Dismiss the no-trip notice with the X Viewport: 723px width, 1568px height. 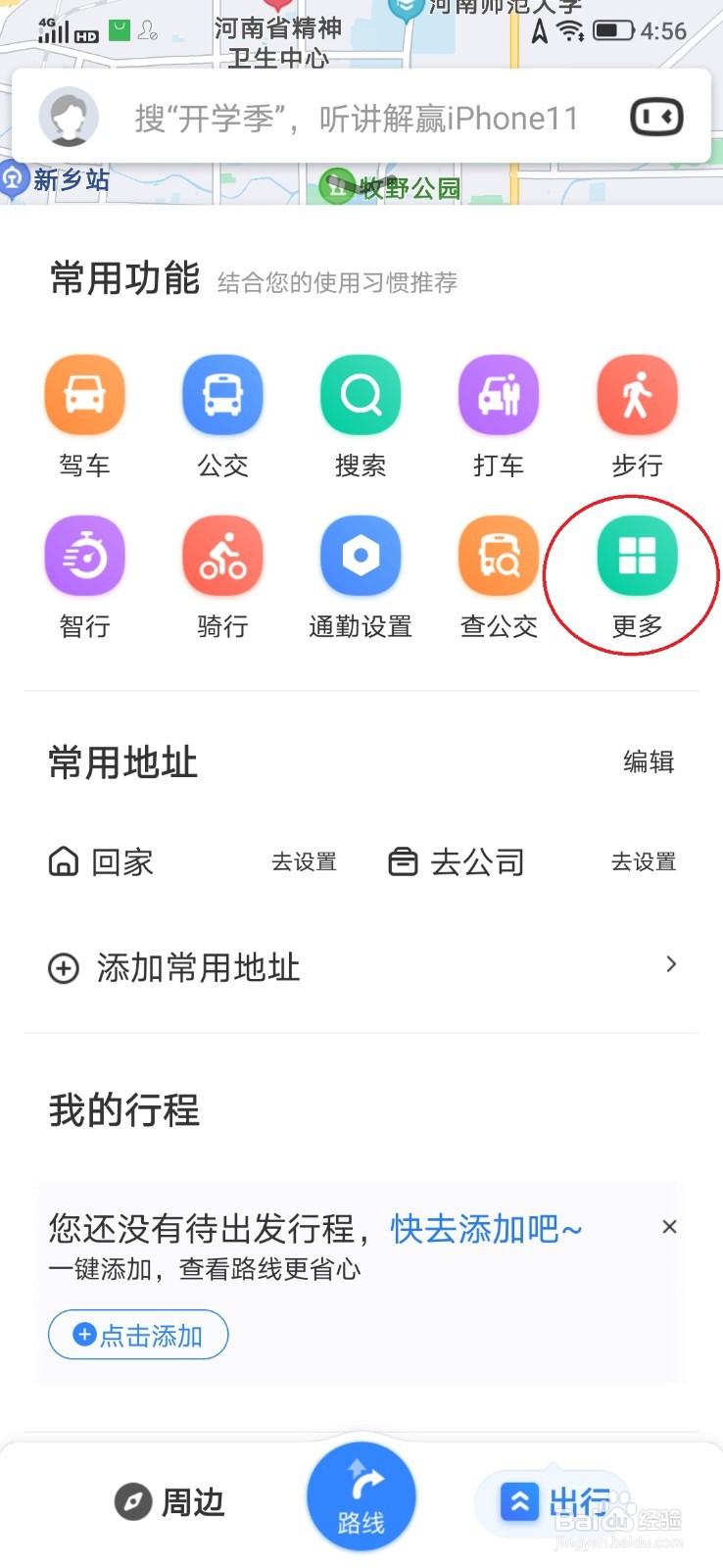[669, 1226]
